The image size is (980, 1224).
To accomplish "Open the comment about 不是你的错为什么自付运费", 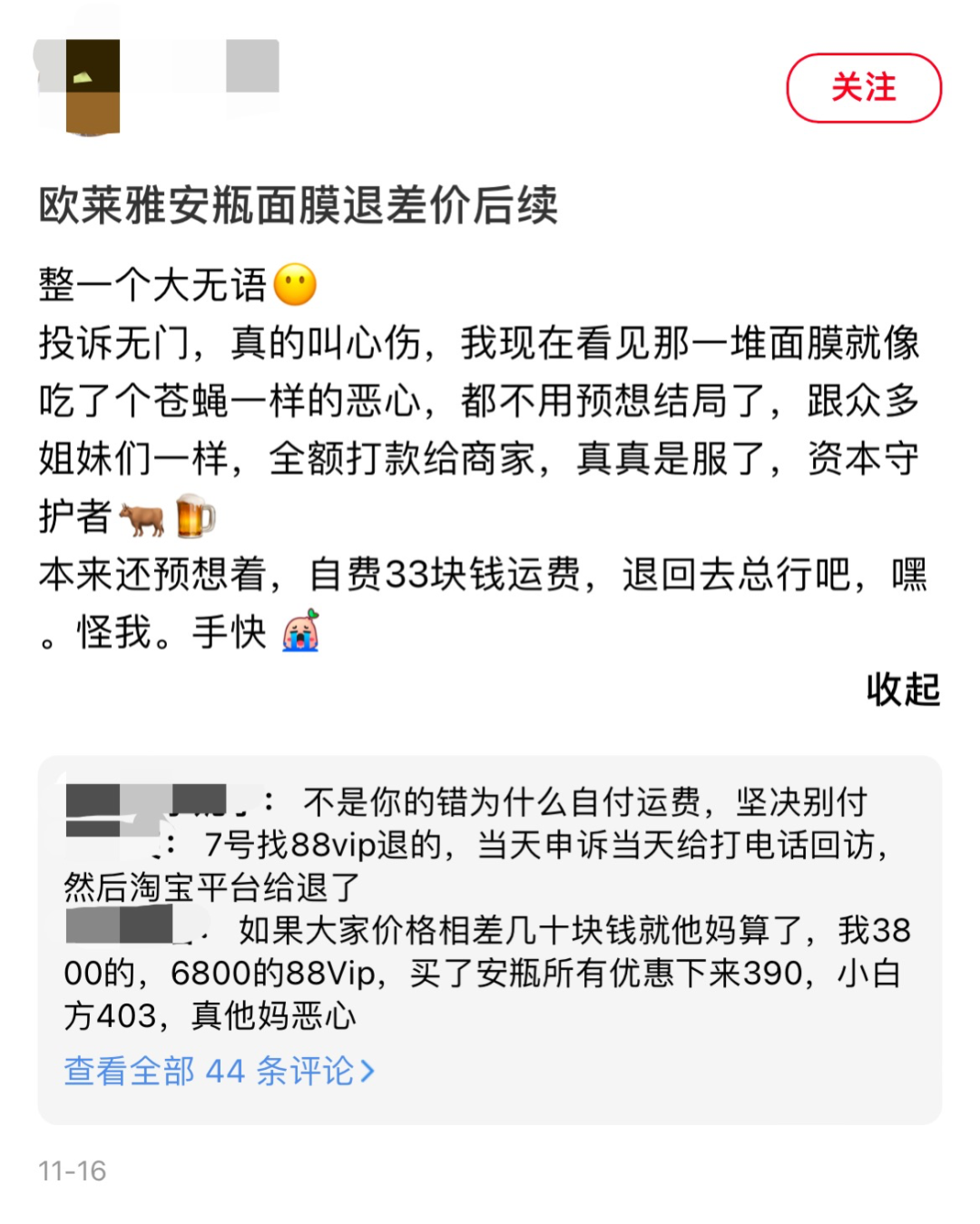I will tap(583, 802).
